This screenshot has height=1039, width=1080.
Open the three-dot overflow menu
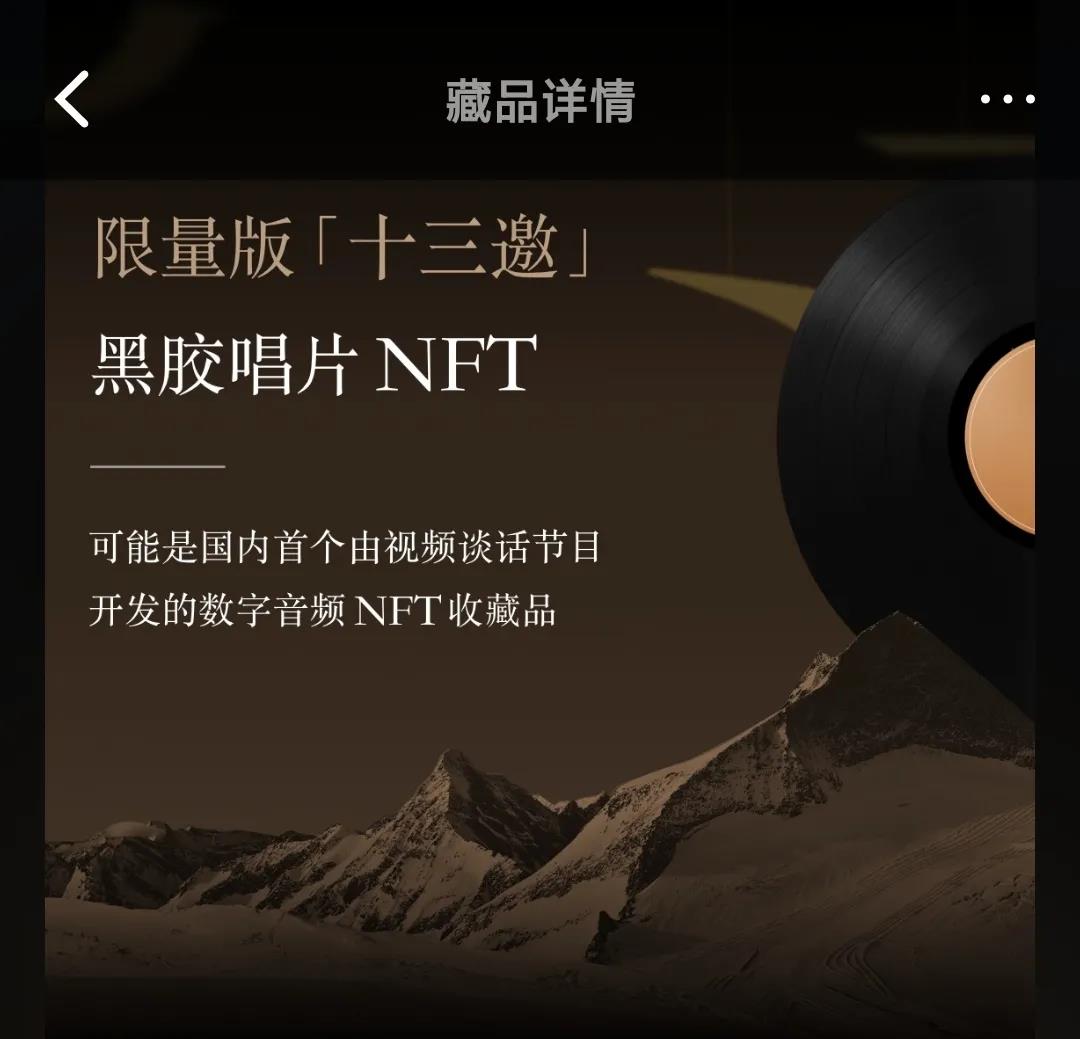1007,99
